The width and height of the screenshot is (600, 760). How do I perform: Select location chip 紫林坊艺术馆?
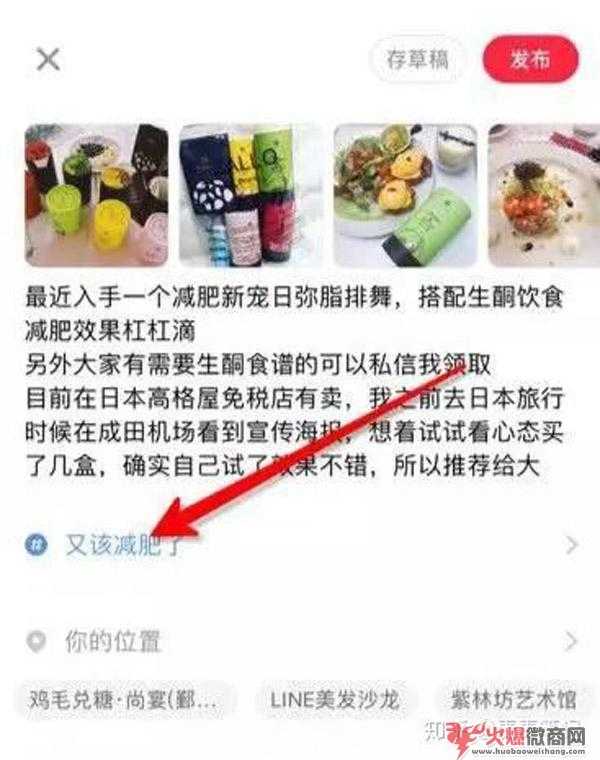pos(518,700)
